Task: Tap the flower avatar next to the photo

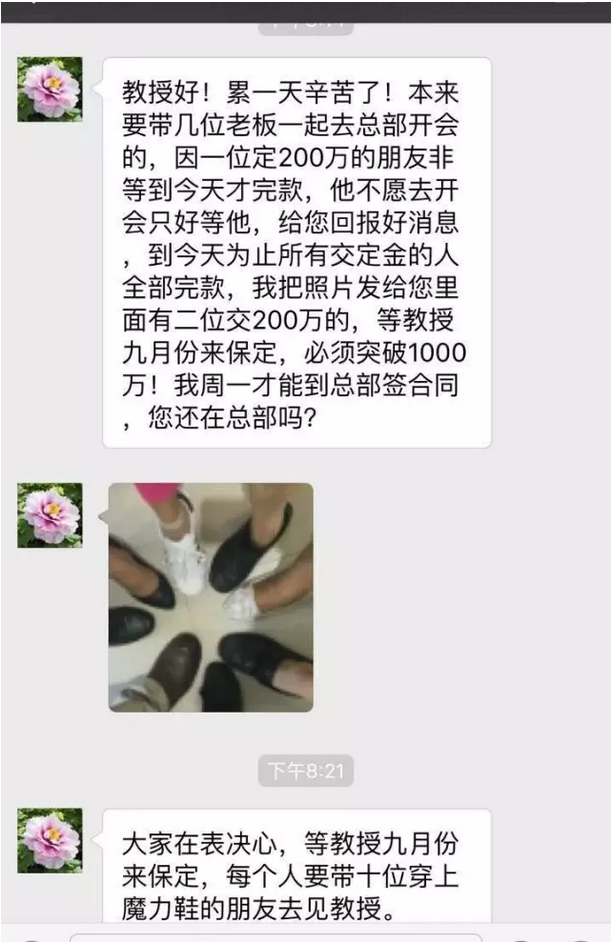Action: [50, 515]
